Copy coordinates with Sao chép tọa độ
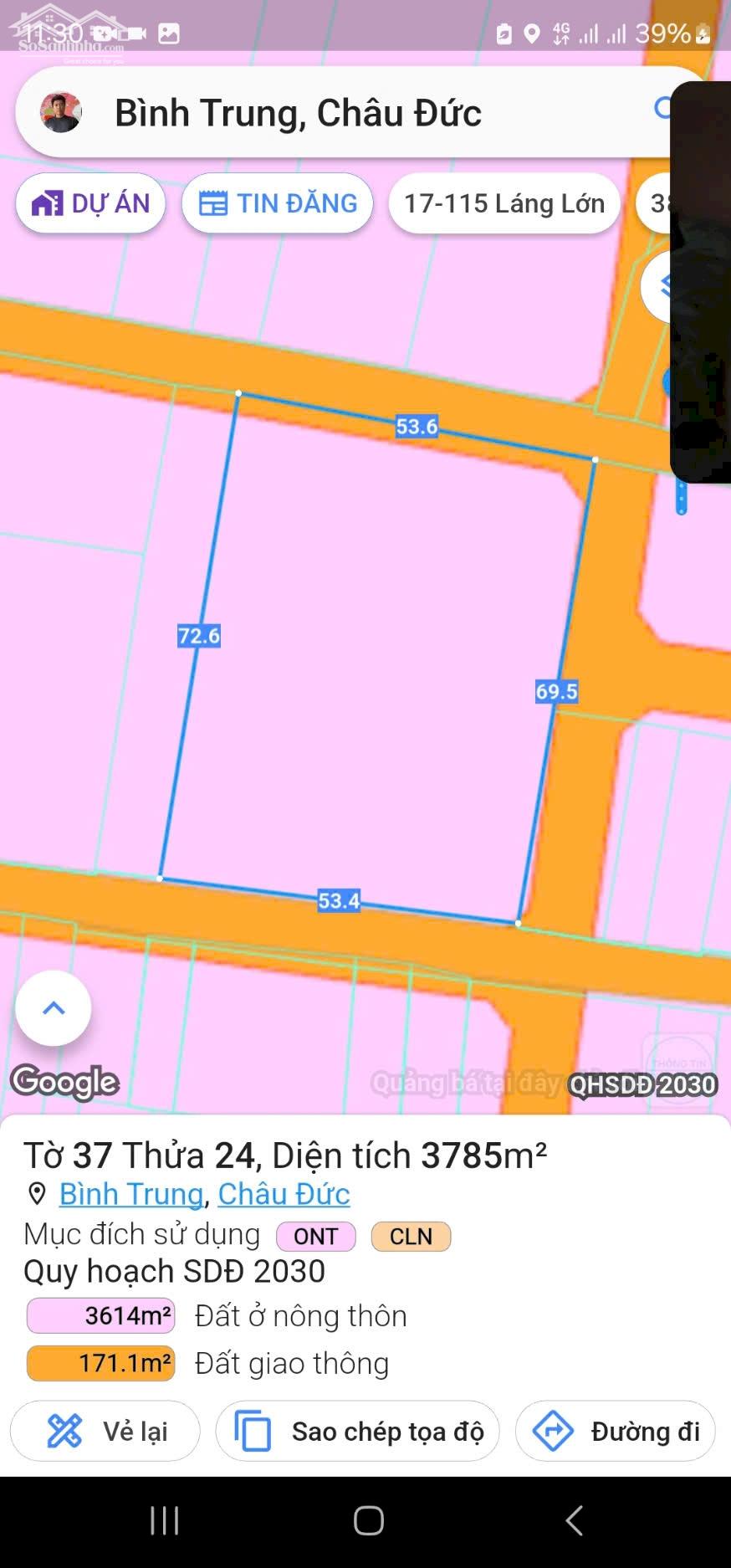 (358, 1431)
